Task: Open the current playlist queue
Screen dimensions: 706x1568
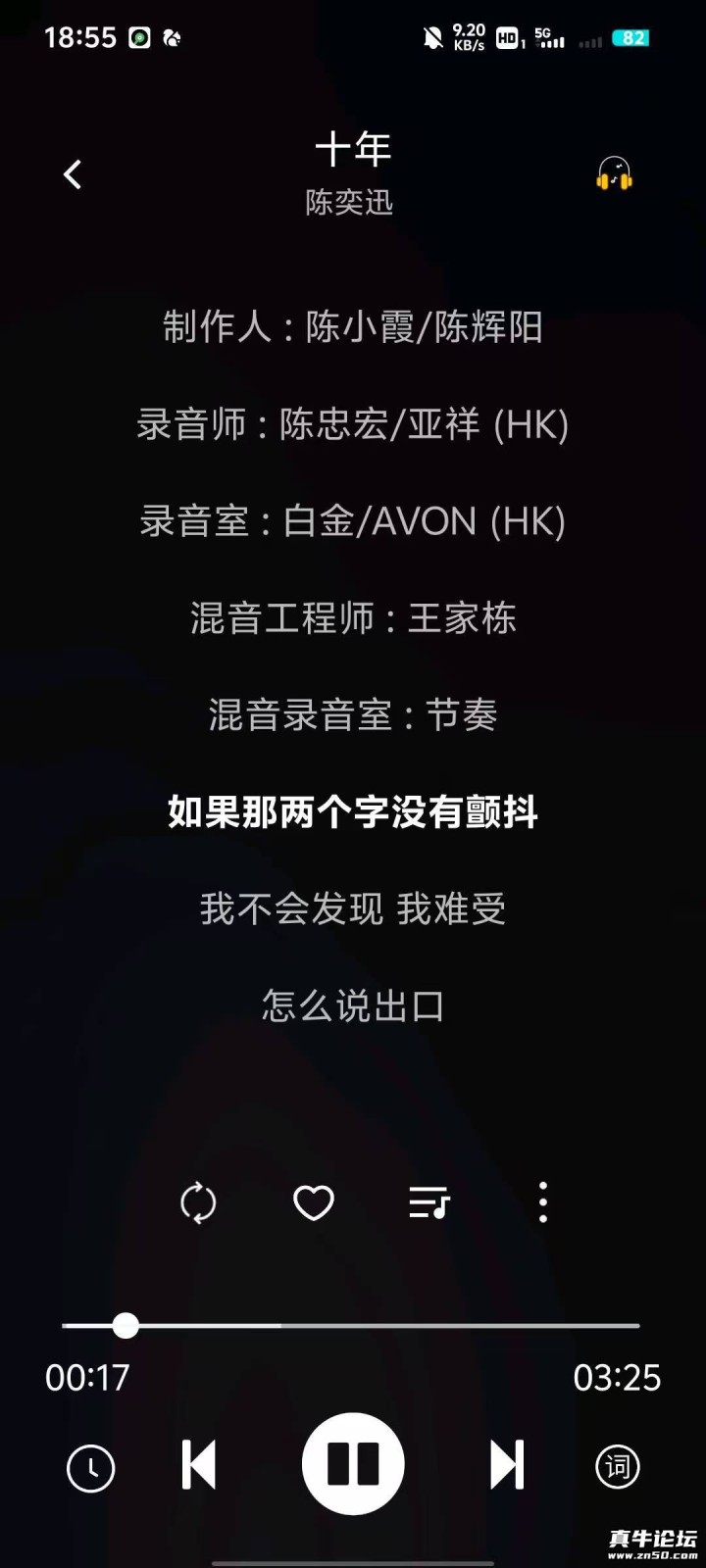Action: (x=429, y=1202)
